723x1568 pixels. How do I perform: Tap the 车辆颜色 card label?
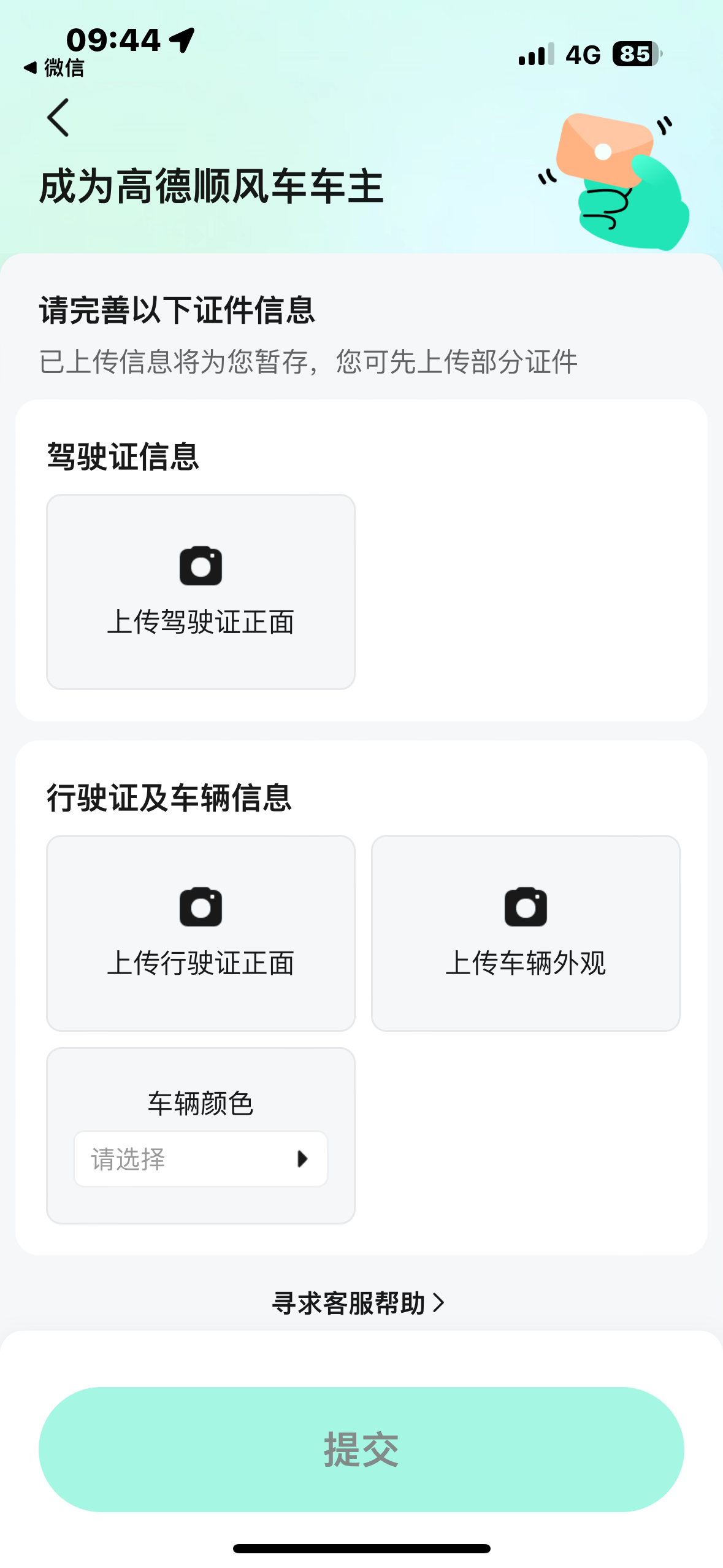(201, 1102)
